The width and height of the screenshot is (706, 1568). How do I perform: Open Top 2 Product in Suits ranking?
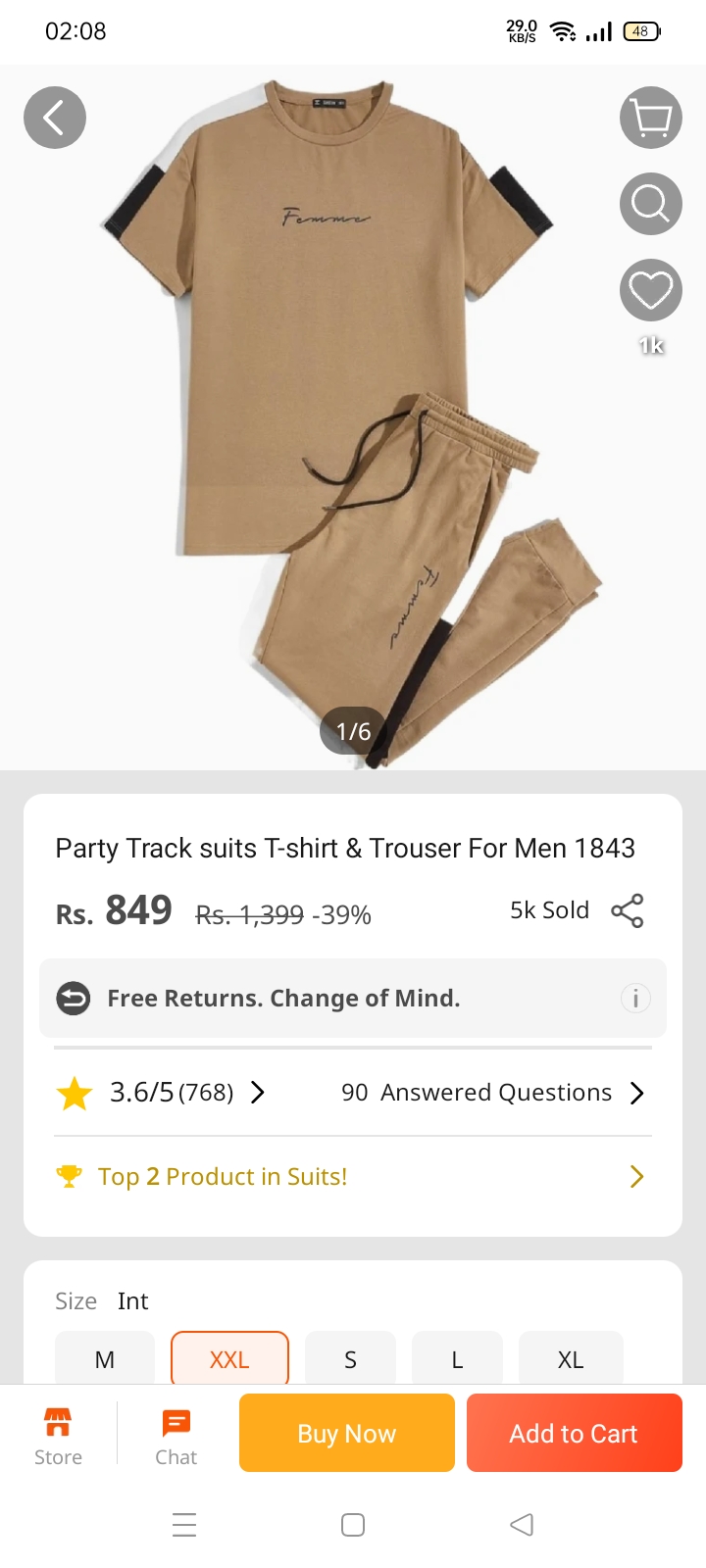(x=353, y=1176)
